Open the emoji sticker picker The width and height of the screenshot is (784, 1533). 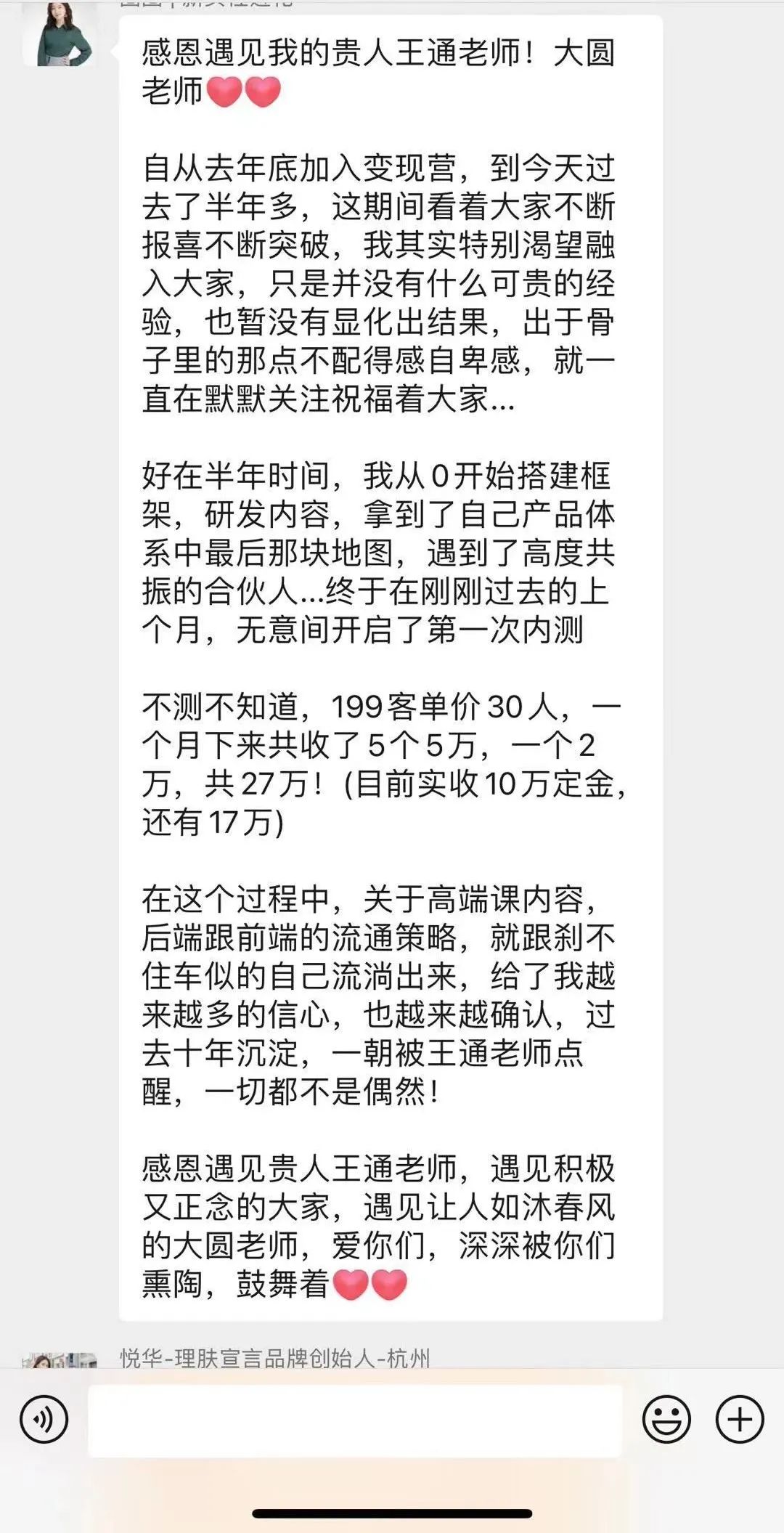666,1419
